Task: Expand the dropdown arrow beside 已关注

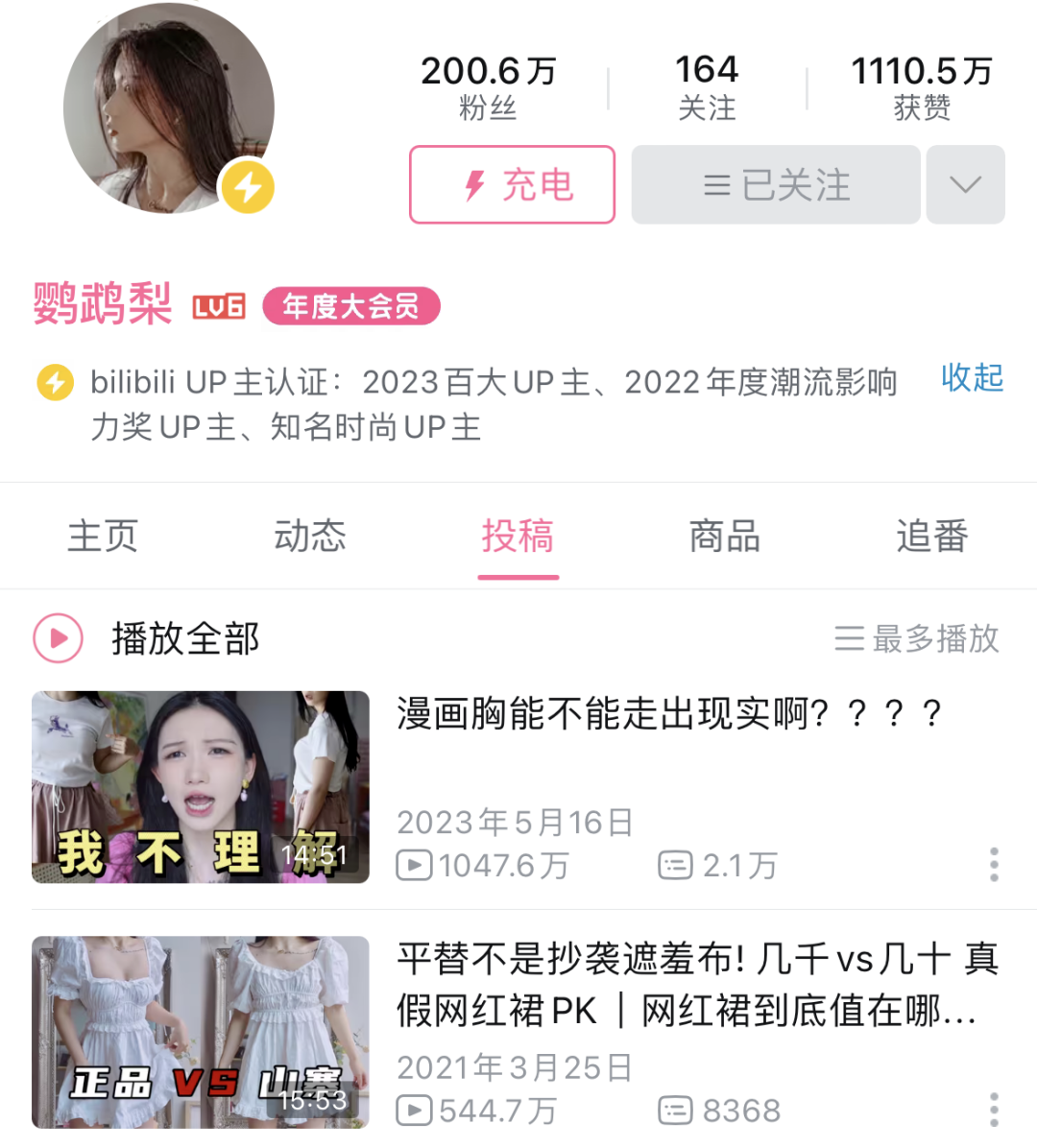Action: 965,184
